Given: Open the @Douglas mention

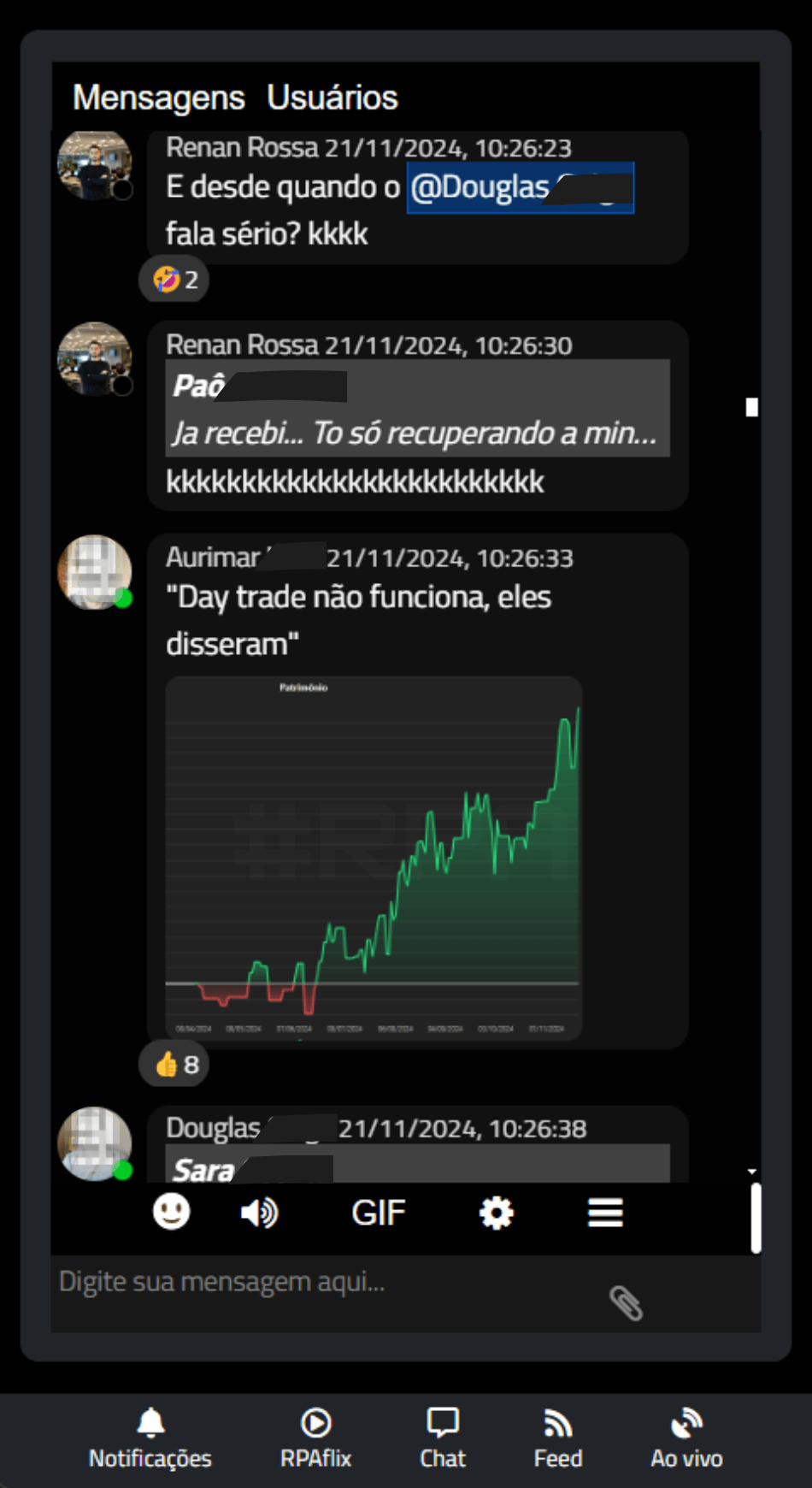Looking at the screenshot, I should tap(520, 187).
